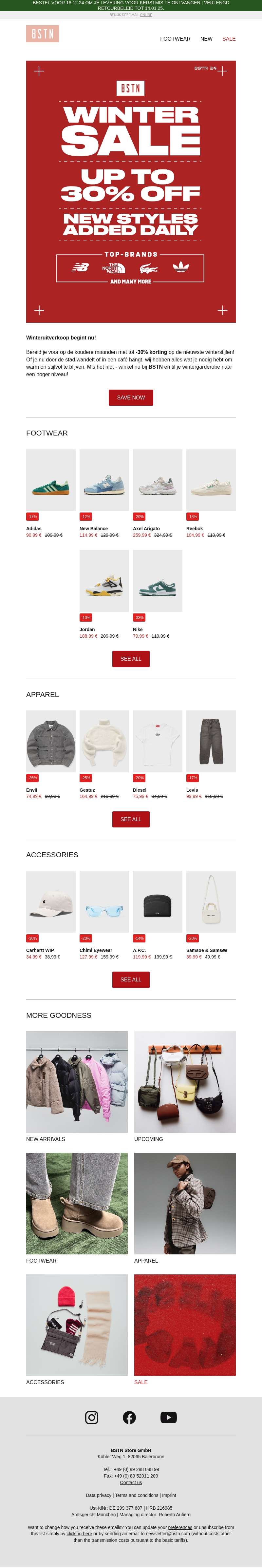Open the UPCOMING bags tile
The image size is (262, 1568).
[x=185, y=1082]
